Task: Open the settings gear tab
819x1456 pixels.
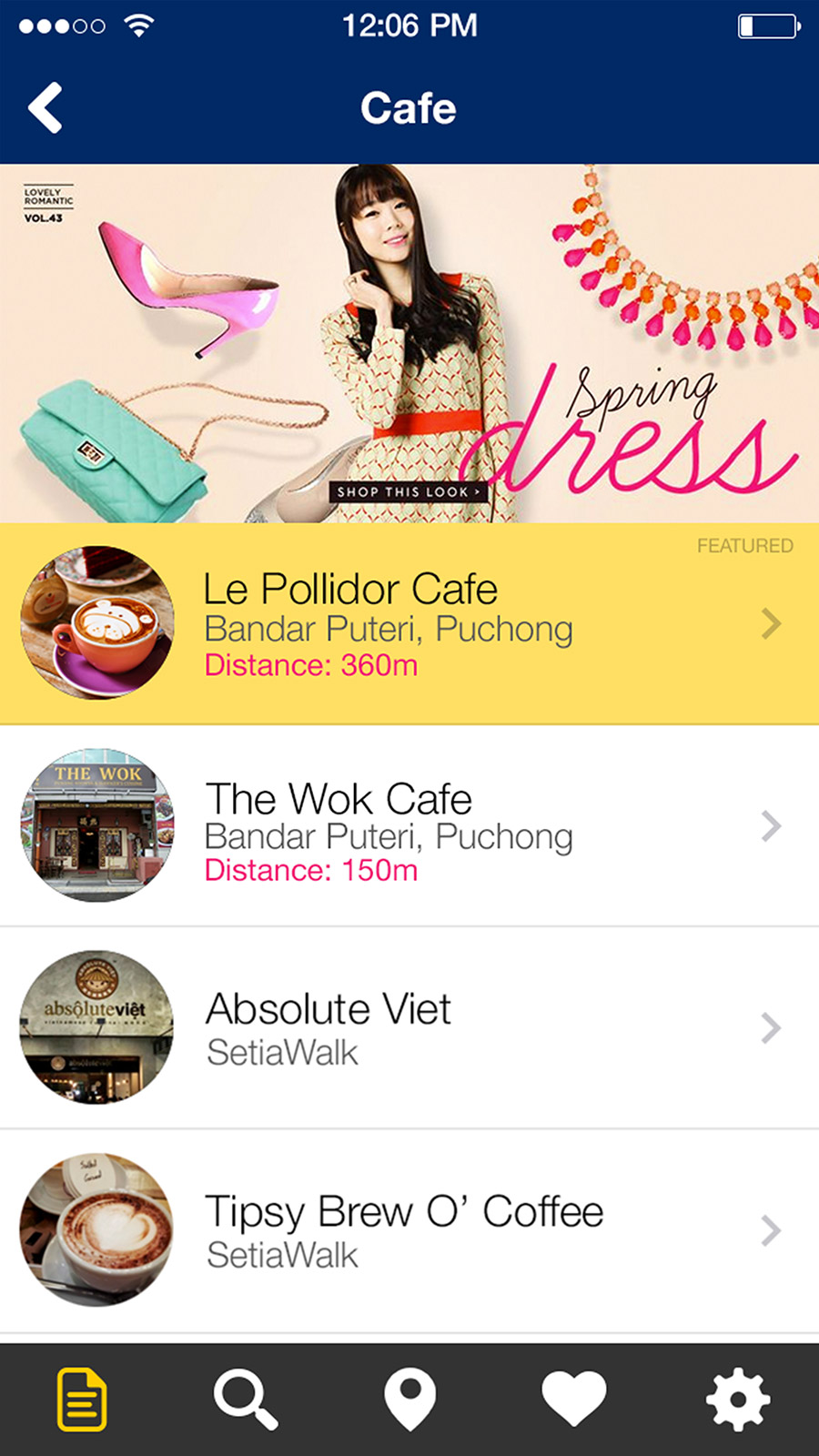Action: (x=737, y=1399)
